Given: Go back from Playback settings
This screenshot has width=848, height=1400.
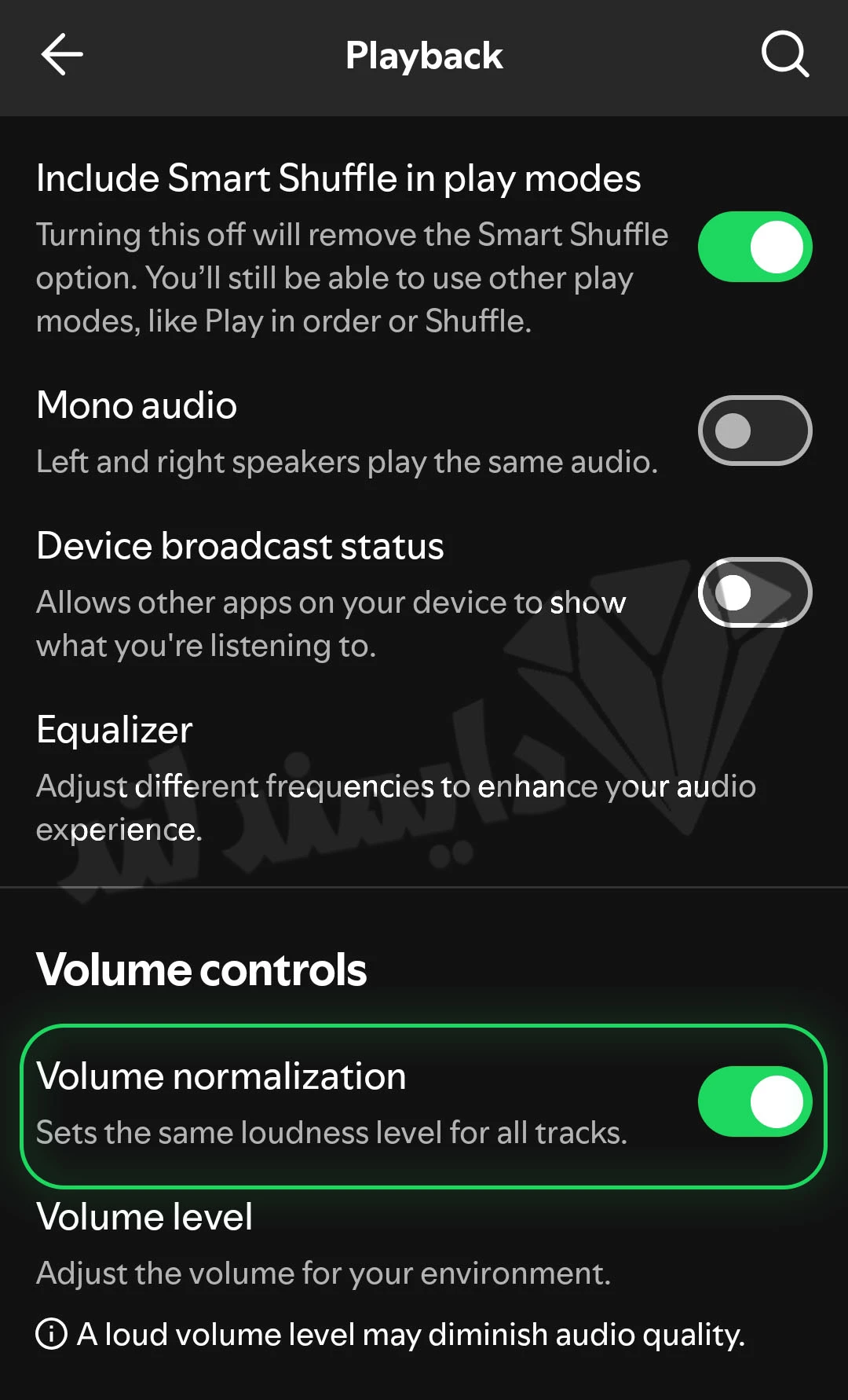Looking at the screenshot, I should click(62, 55).
